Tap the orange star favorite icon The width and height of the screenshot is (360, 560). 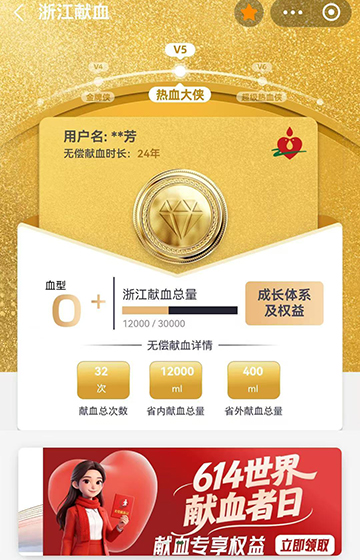(x=249, y=13)
